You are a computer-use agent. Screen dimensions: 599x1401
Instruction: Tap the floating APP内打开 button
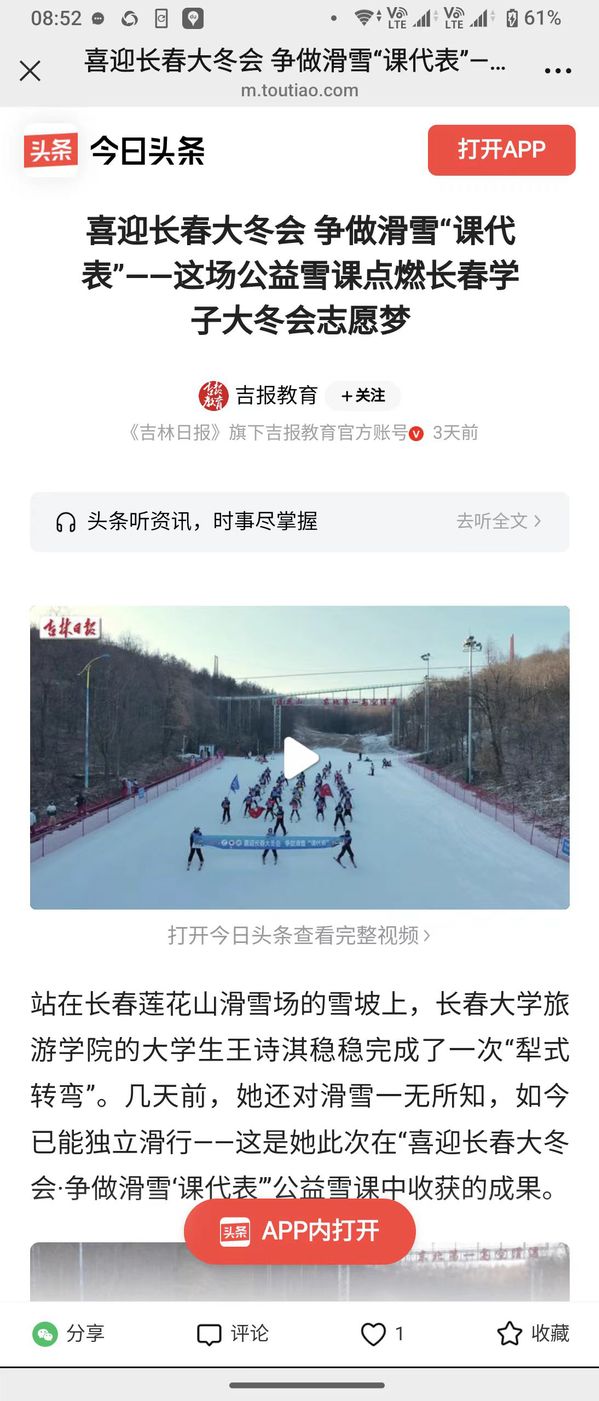299,1231
